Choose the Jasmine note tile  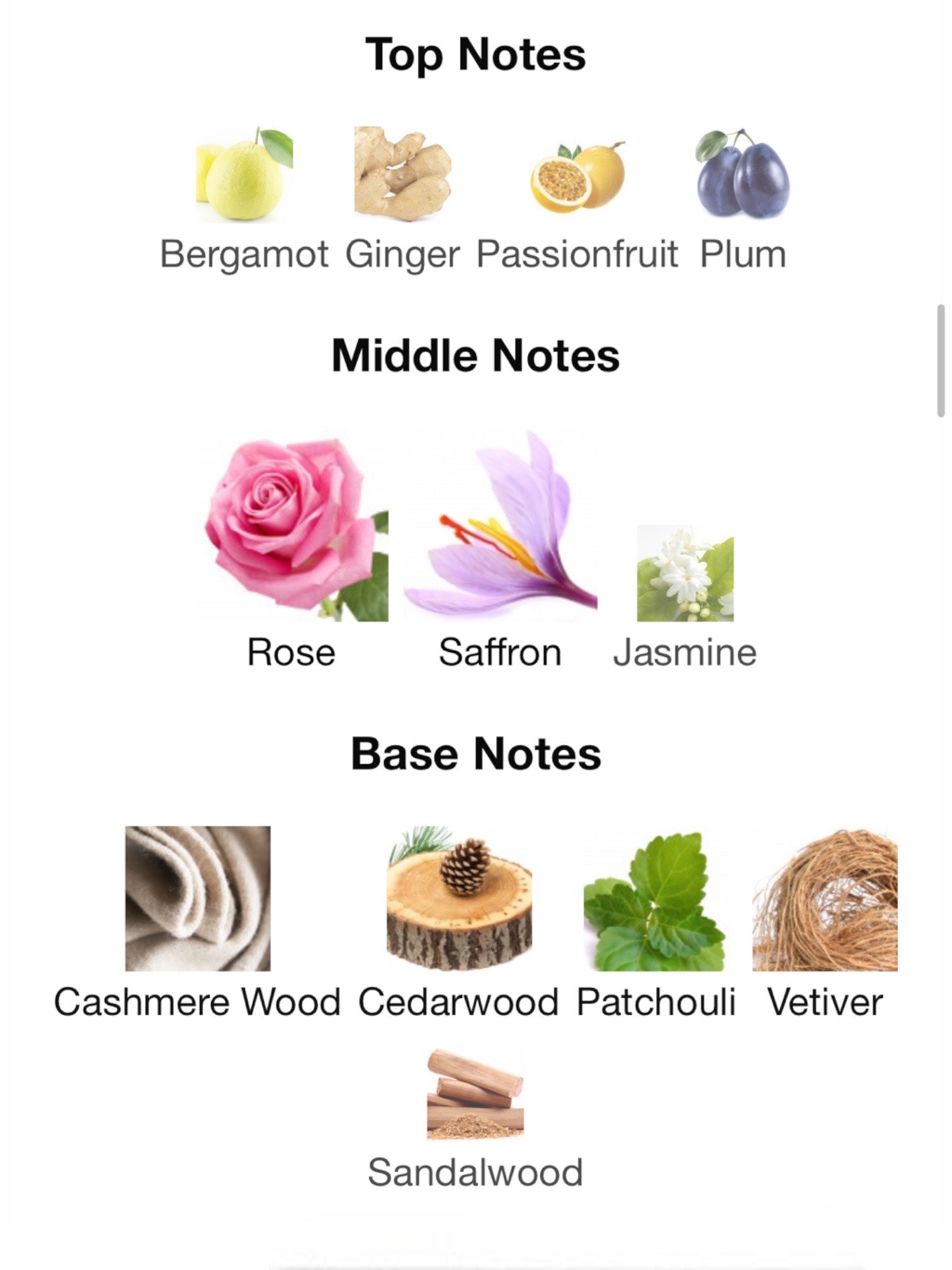coord(685,575)
